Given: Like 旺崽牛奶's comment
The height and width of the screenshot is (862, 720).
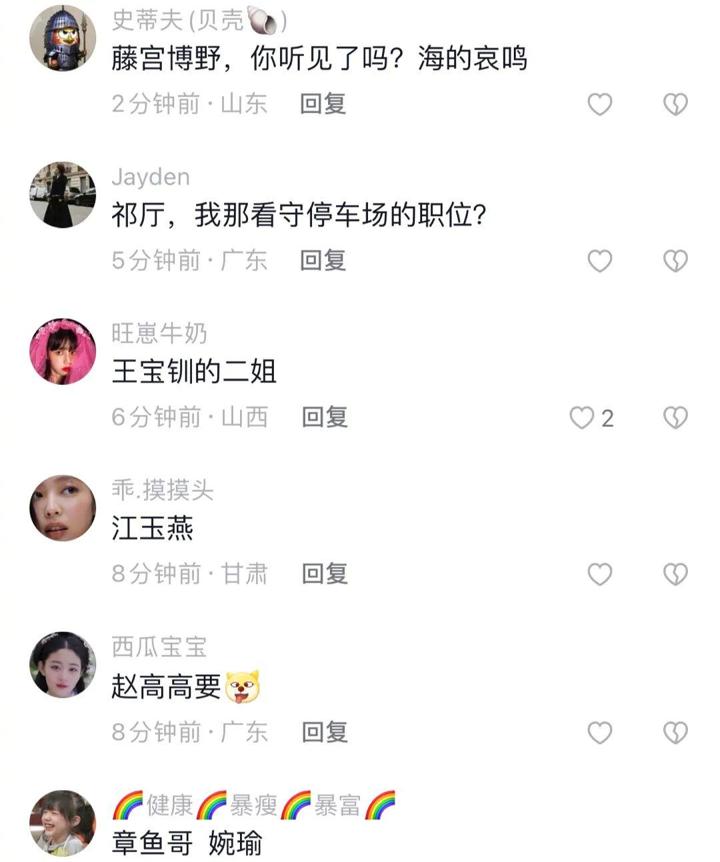Looking at the screenshot, I should [x=582, y=418].
